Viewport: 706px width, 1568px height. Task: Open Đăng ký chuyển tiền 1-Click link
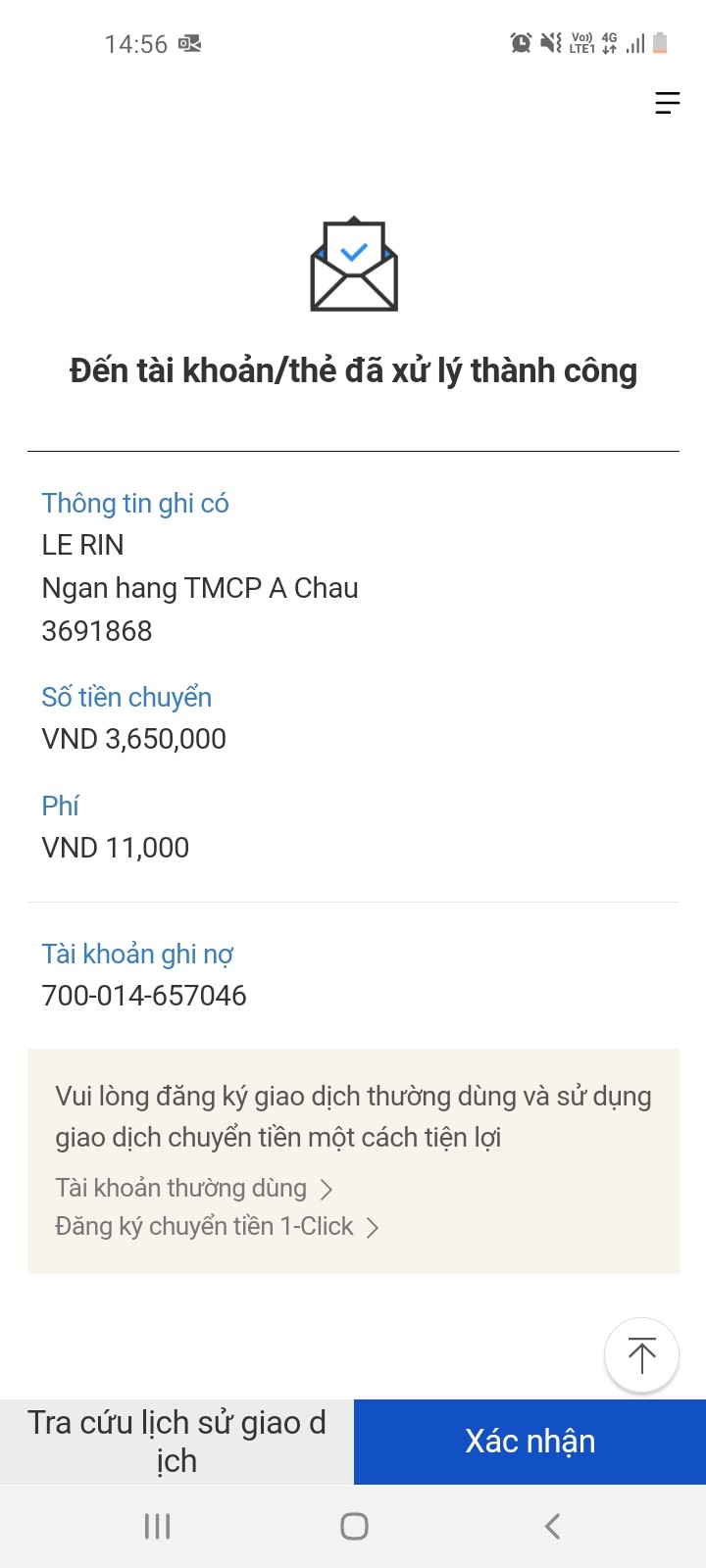tap(217, 1226)
